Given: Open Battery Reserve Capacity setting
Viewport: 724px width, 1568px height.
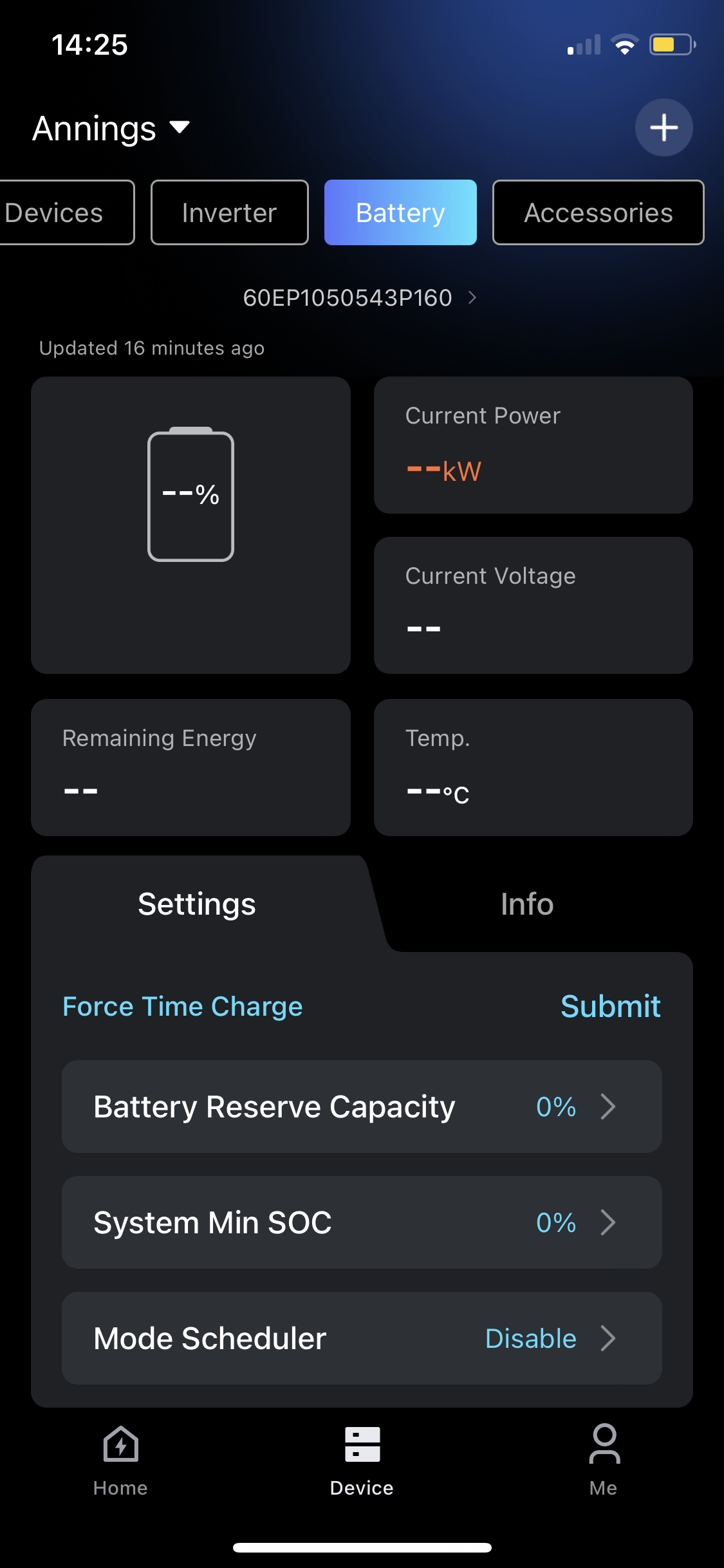Looking at the screenshot, I should [x=362, y=1106].
